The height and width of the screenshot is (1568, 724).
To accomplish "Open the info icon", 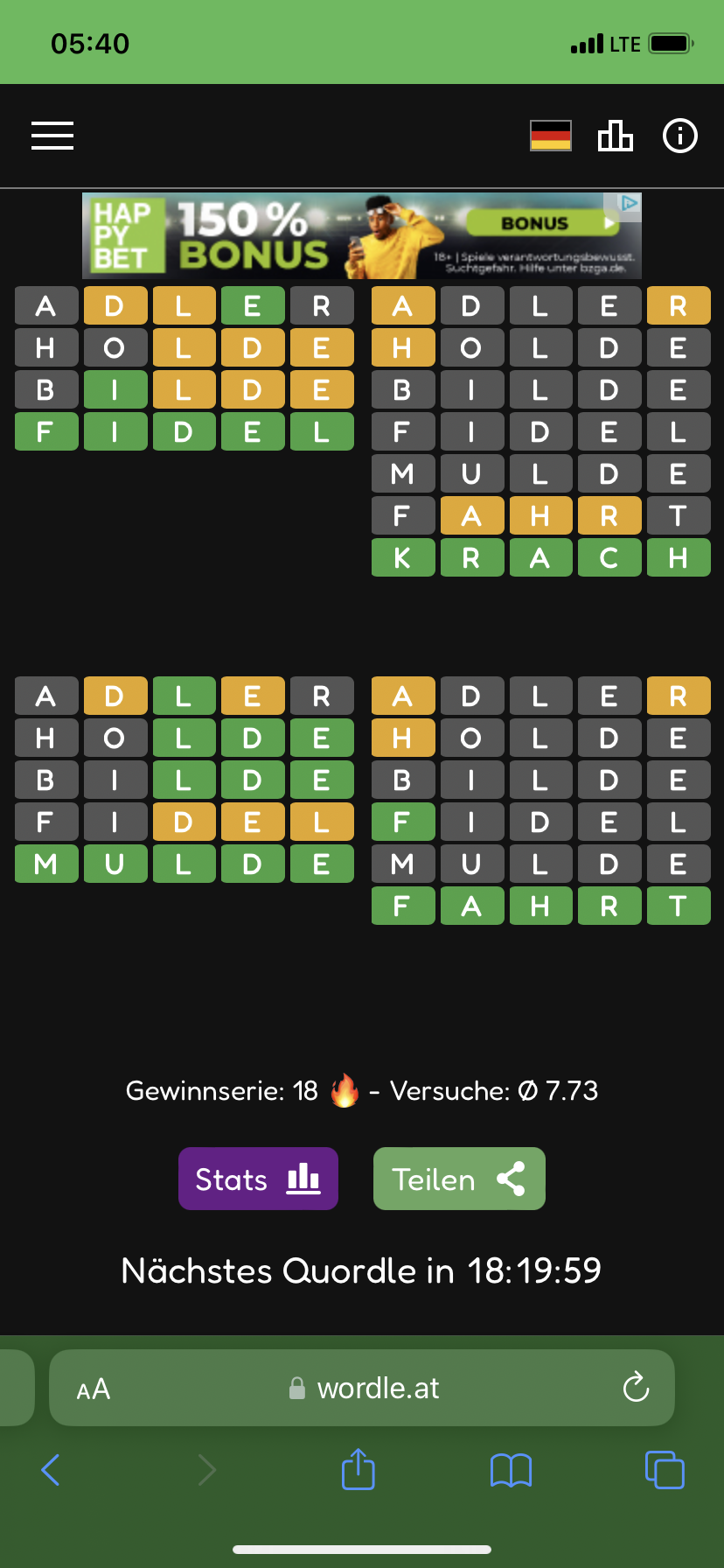I will (680, 136).
